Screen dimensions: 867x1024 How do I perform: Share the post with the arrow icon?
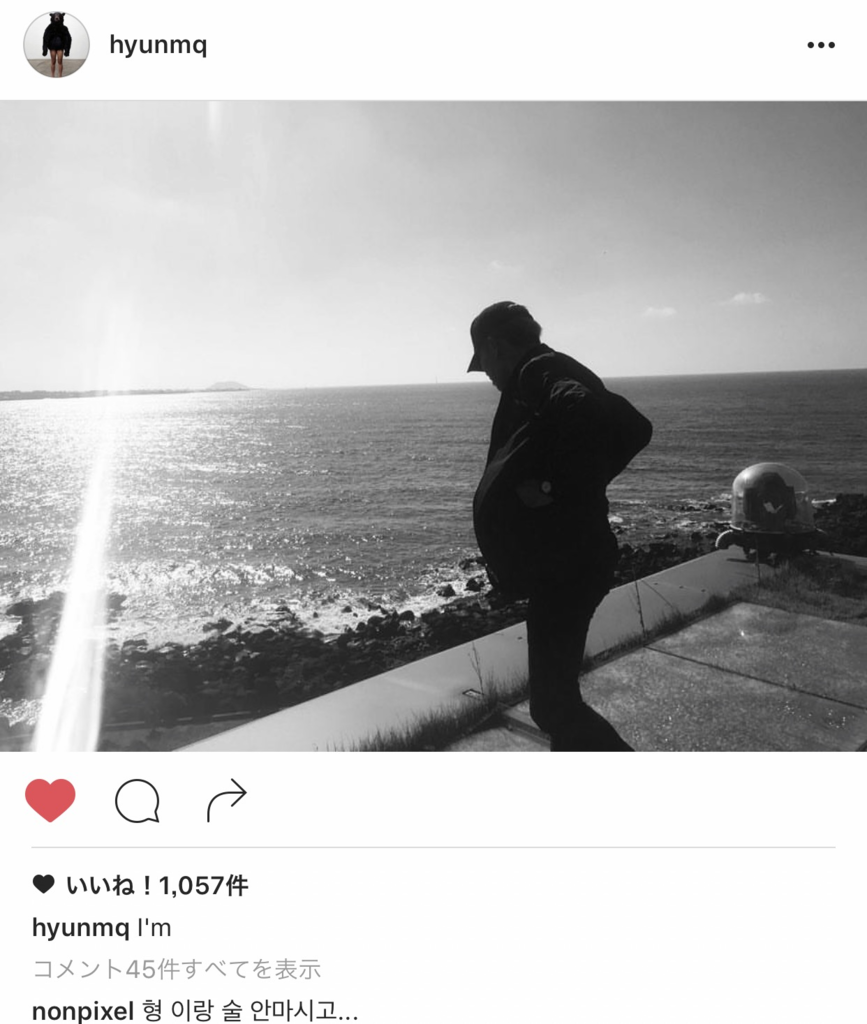pos(226,800)
